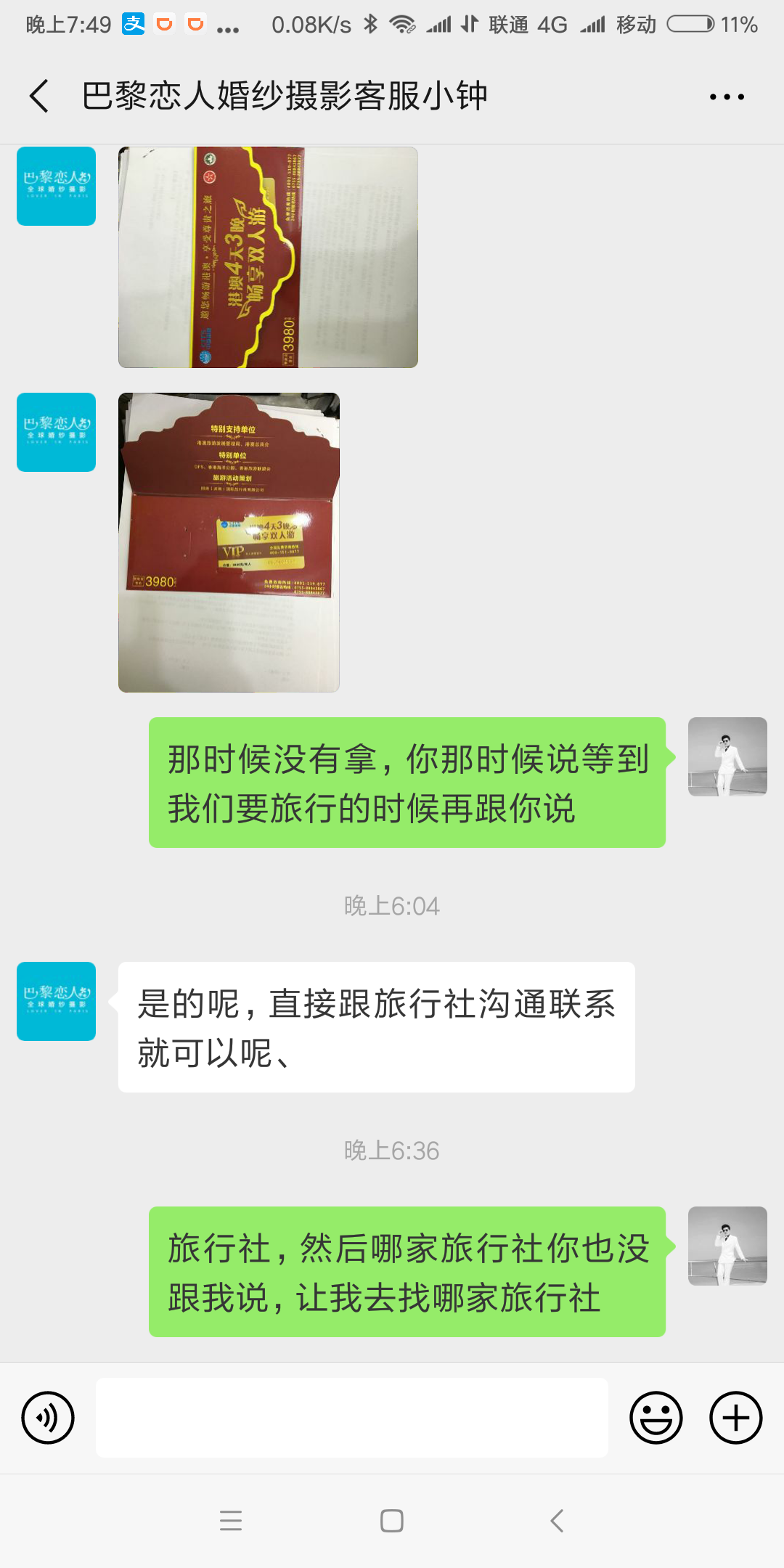Image resolution: width=784 pixels, height=1568 pixels.
Task: View the VIP card photo message
Action: [x=229, y=542]
